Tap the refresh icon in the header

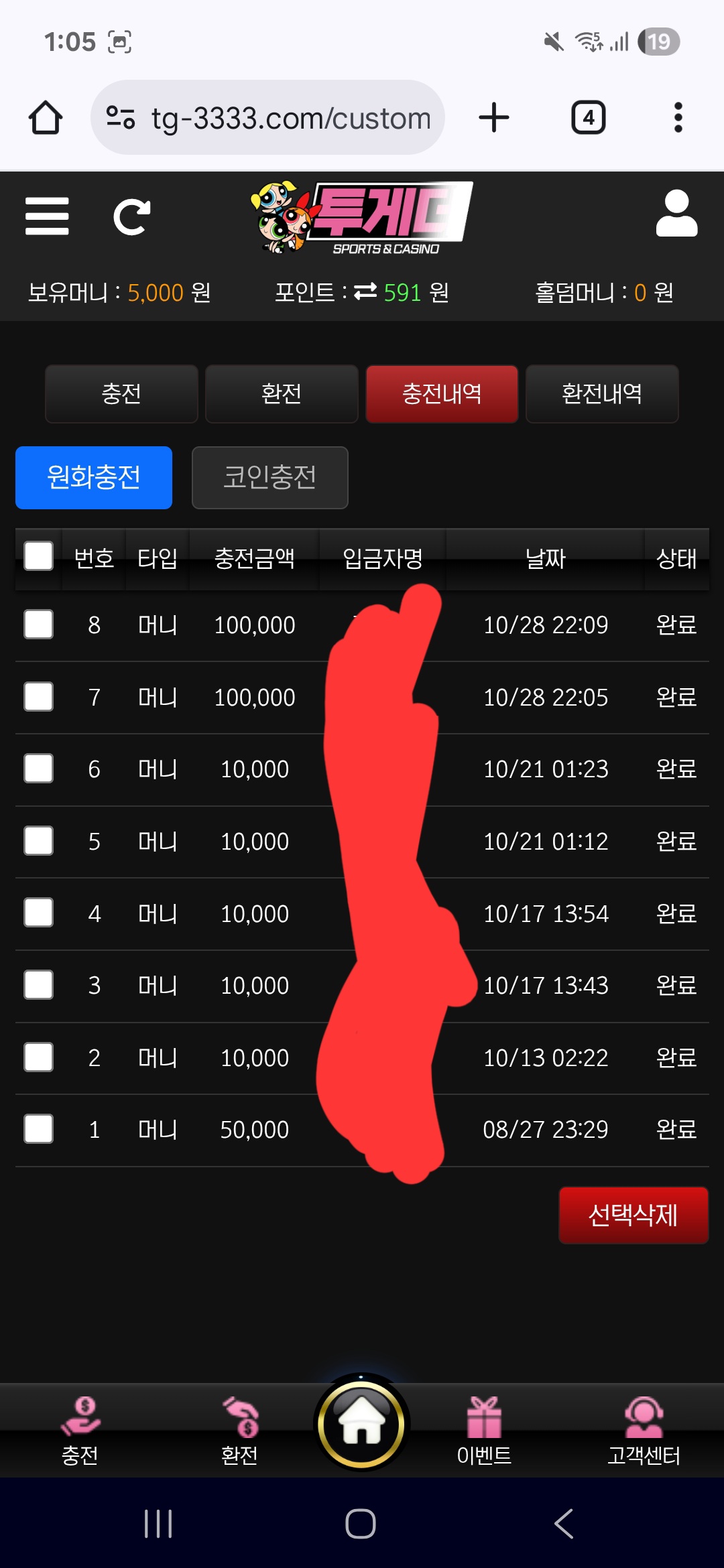(x=131, y=217)
